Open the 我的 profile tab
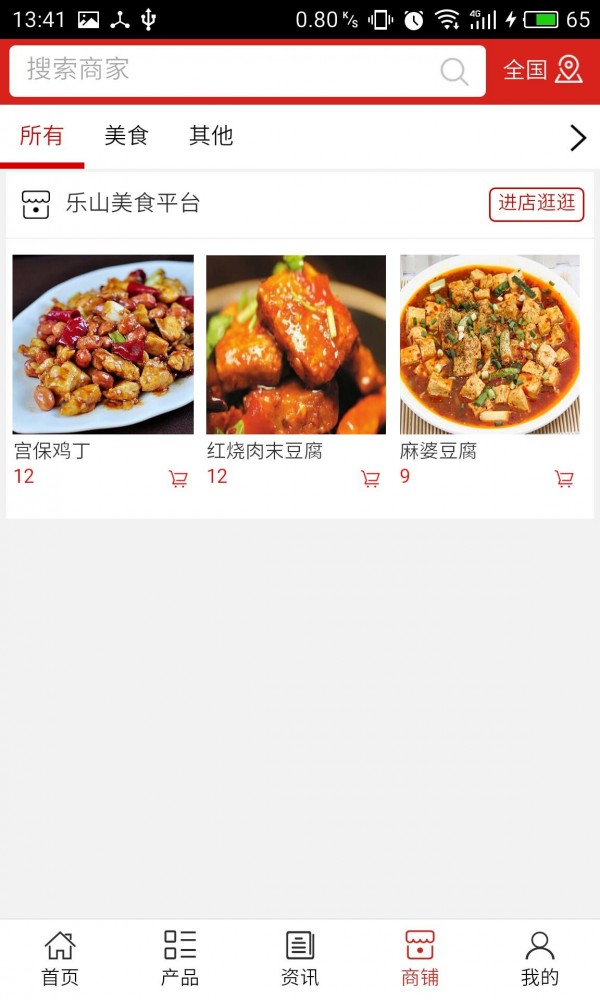The height and width of the screenshot is (1000, 600). (x=540, y=958)
